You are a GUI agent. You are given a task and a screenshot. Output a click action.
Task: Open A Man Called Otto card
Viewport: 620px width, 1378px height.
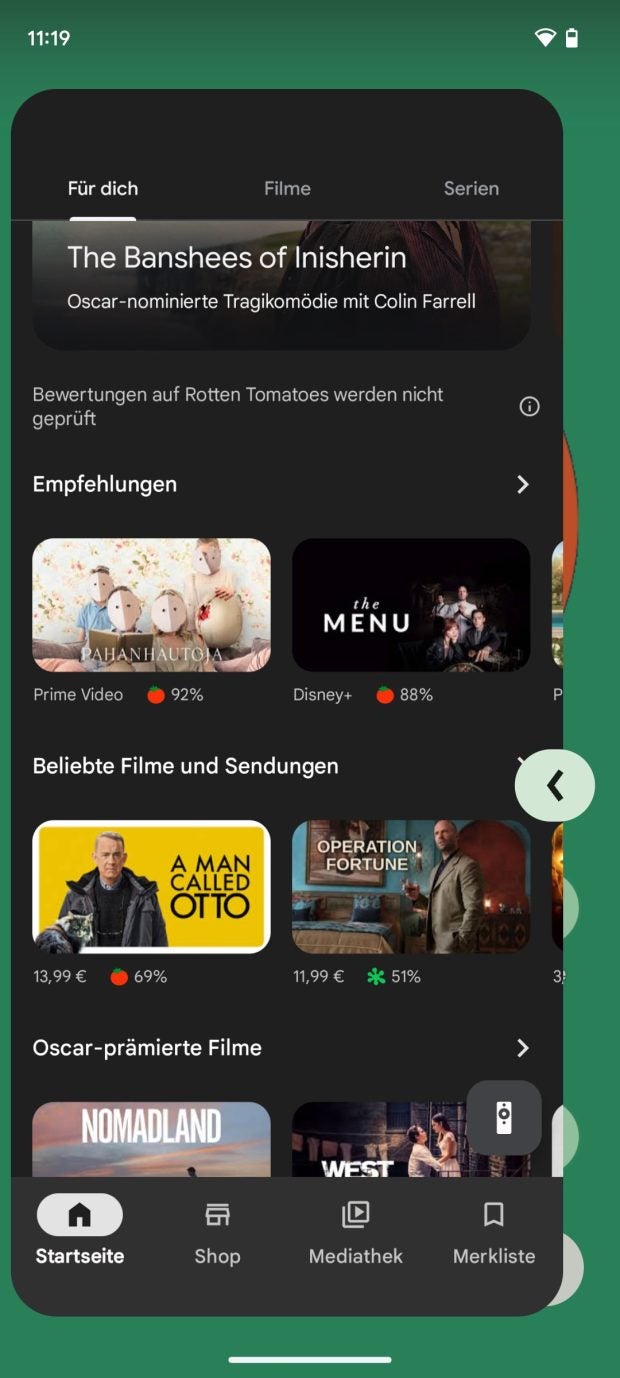click(152, 887)
